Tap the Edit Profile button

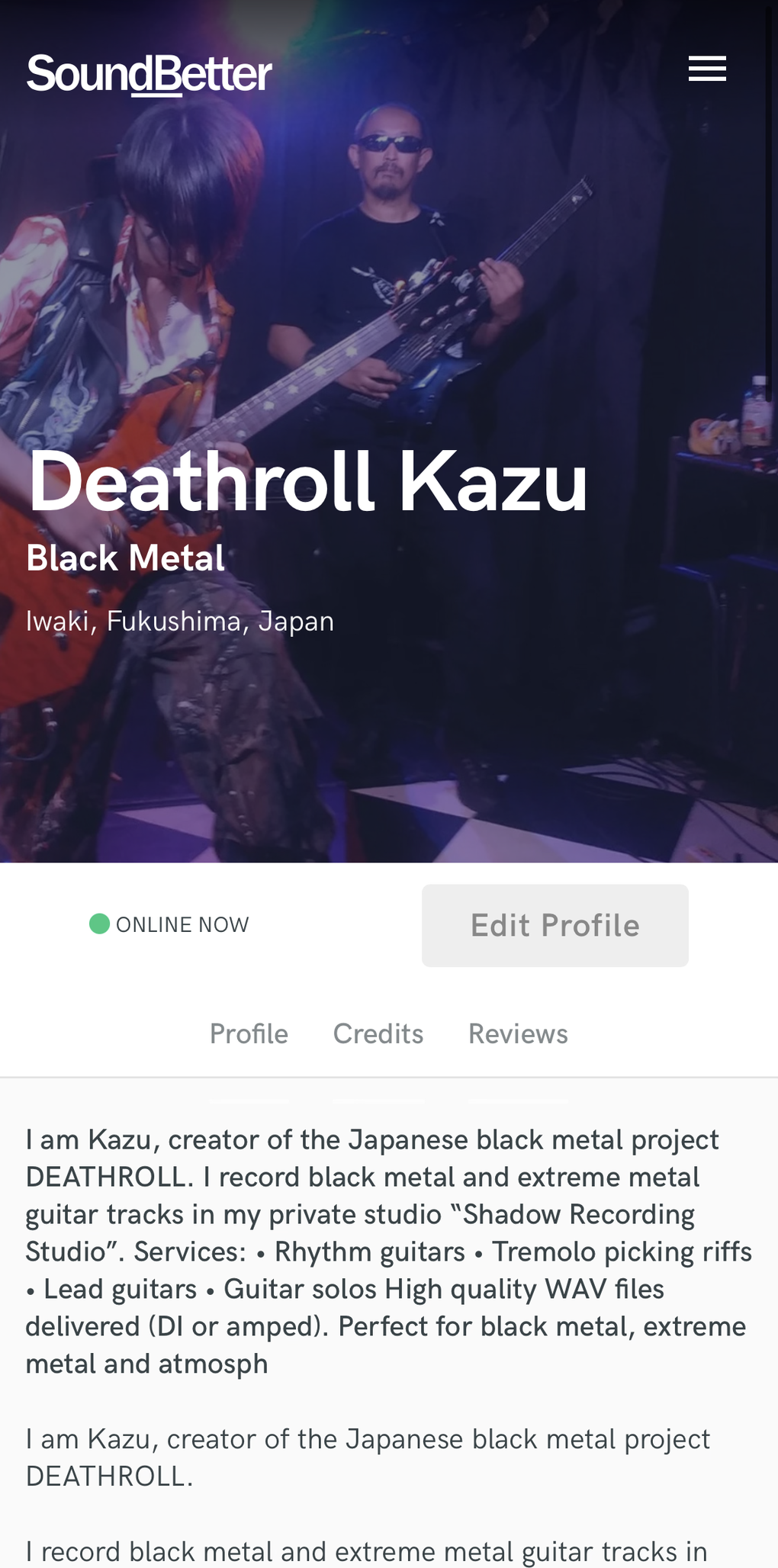[x=555, y=925]
